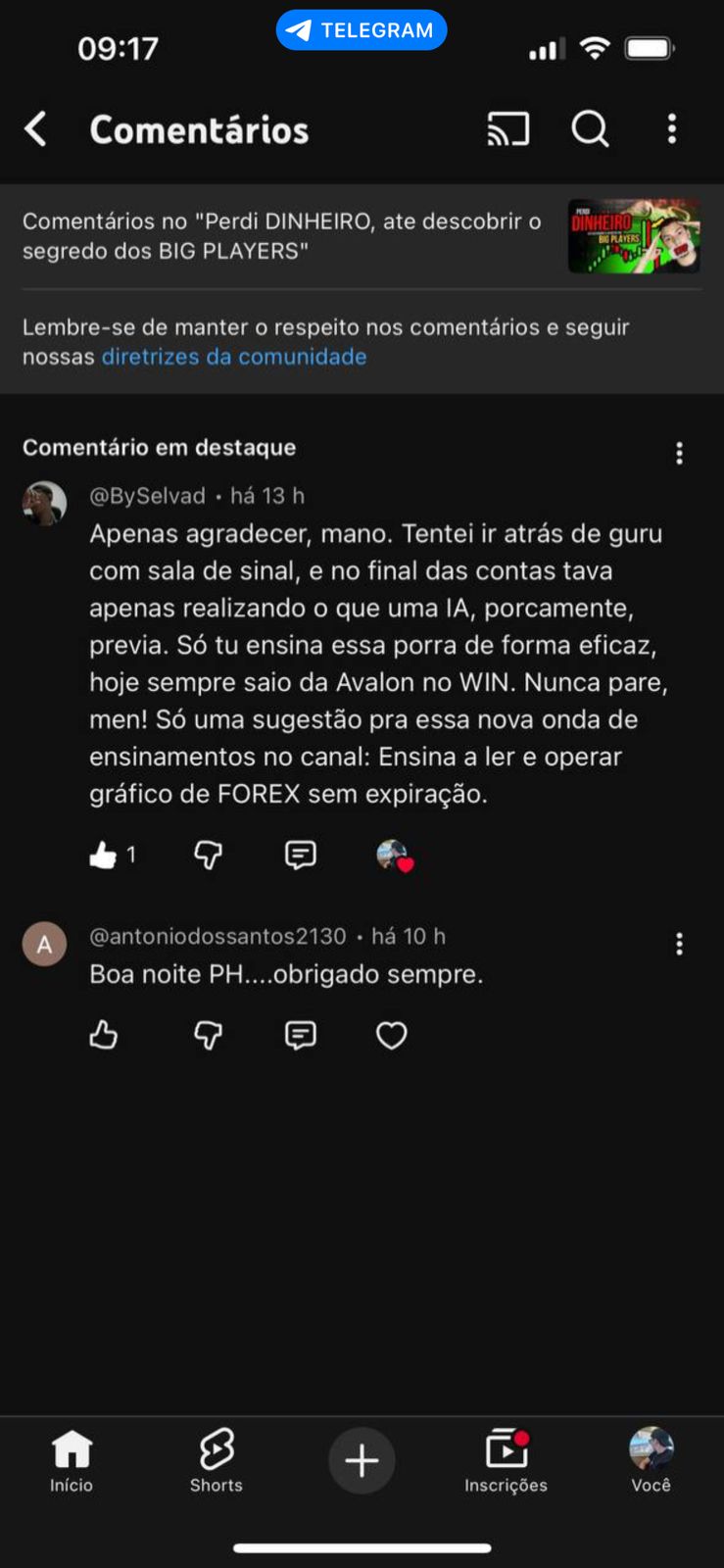Open options for @BySelvad's featured comment
Viewport: 724px width, 1568px height.
point(679,453)
